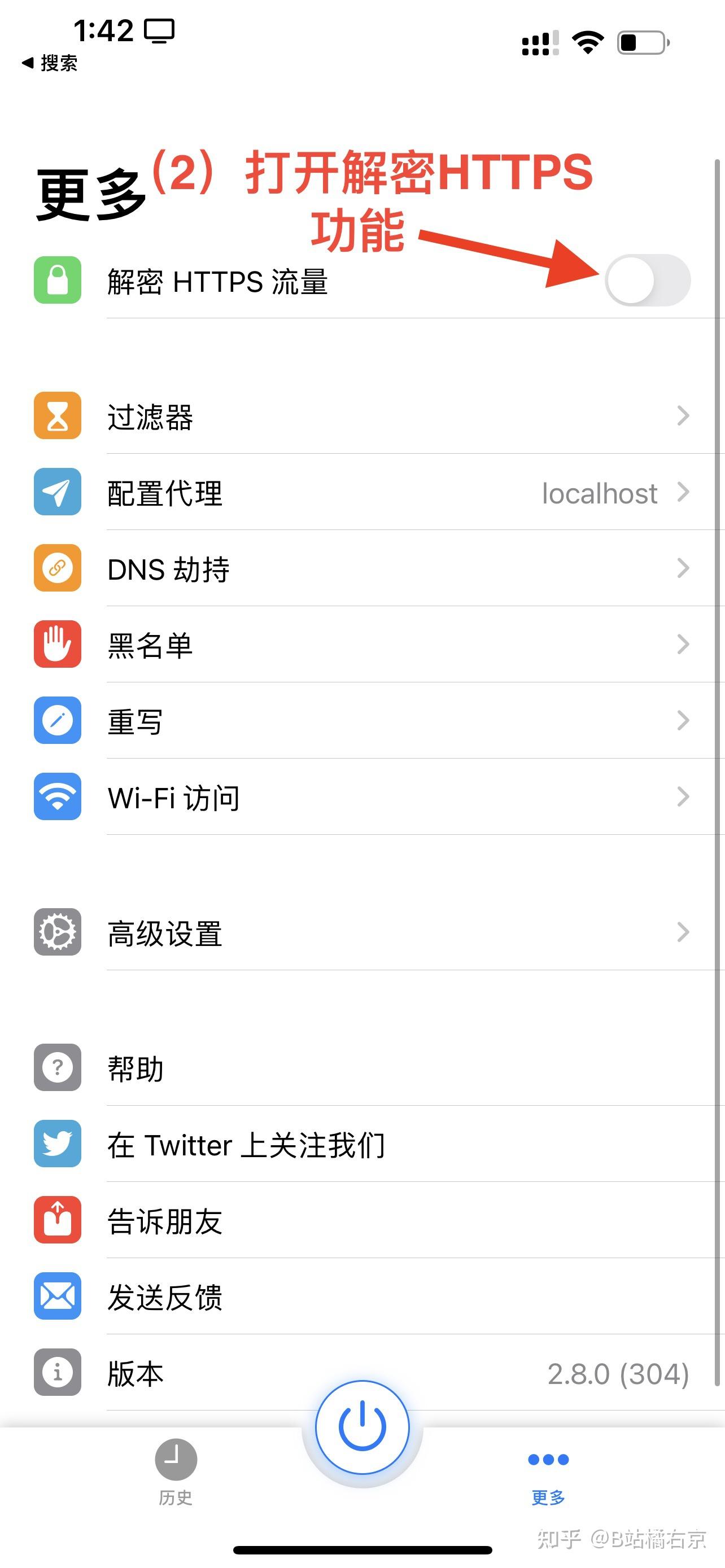Click the Twitter bird icon
This screenshot has width=725, height=1568.
[57, 1144]
